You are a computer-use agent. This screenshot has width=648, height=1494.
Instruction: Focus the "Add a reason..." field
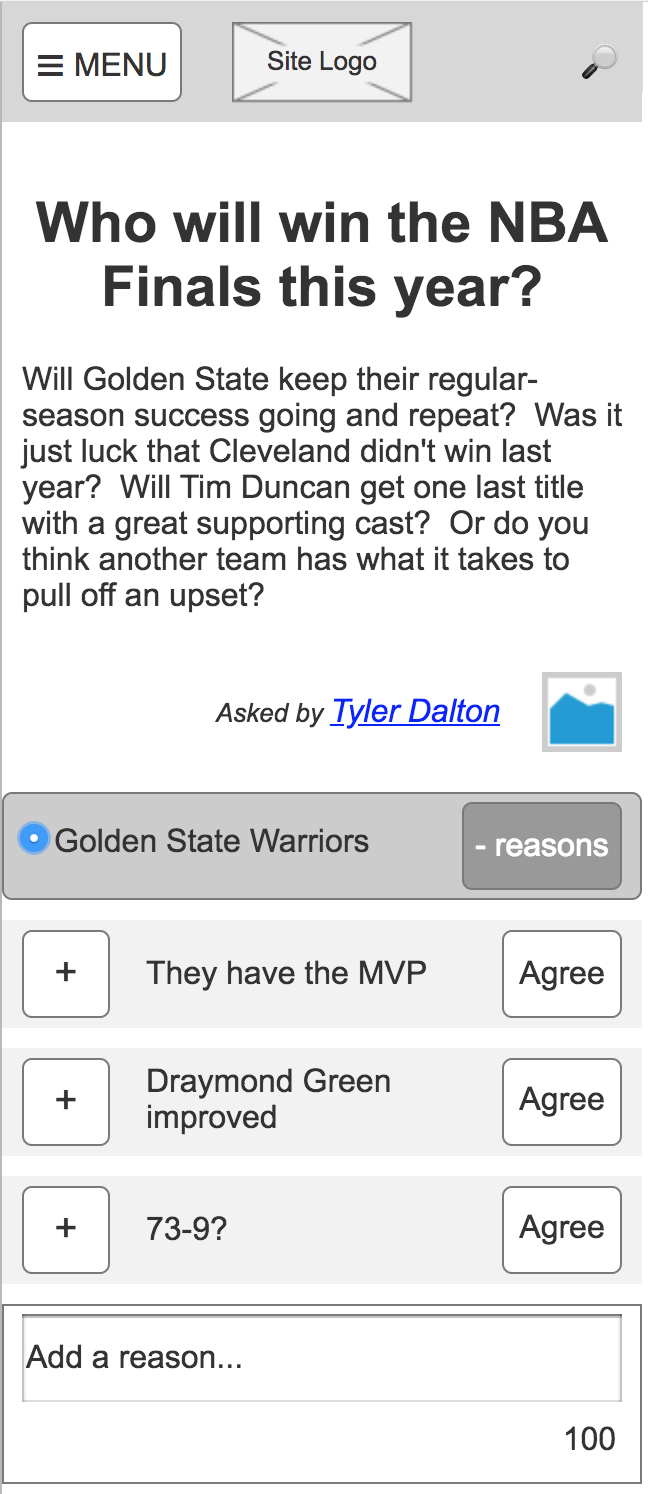(322, 1358)
